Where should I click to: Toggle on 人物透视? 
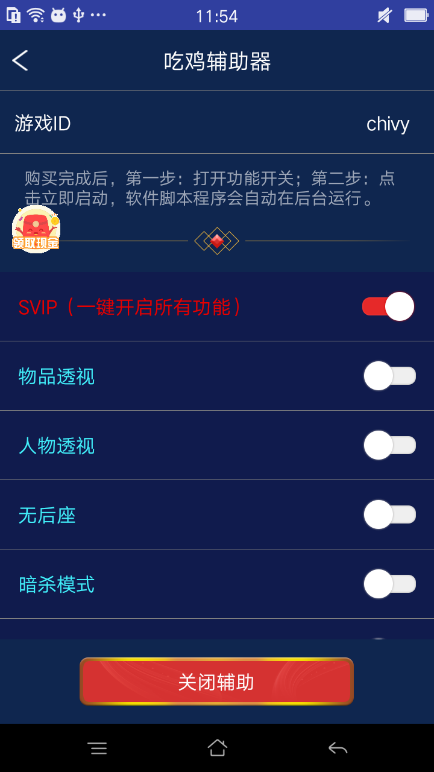click(390, 446)
